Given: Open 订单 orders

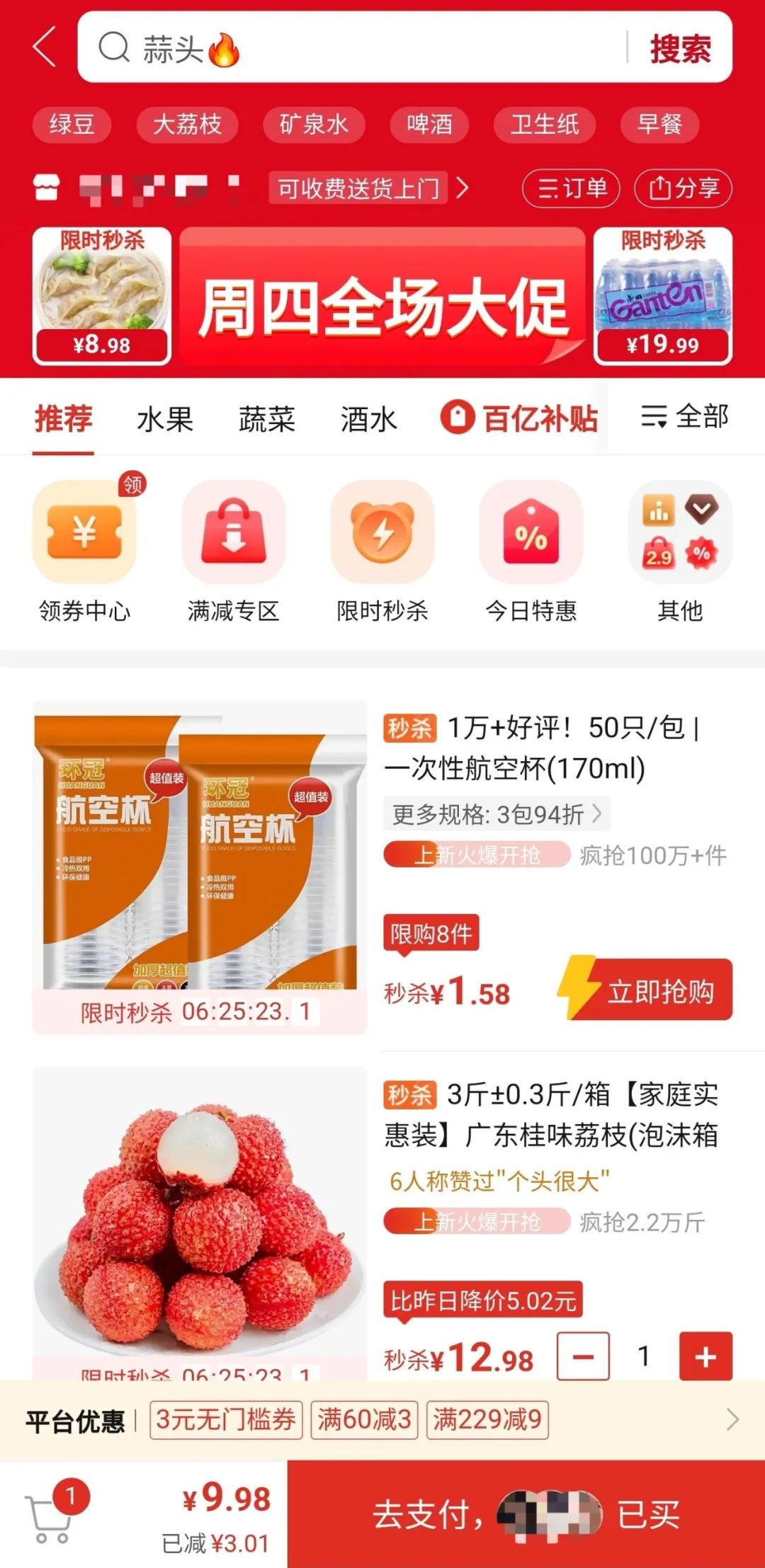Looking at the screenshot, I should [x=571, y=188].
